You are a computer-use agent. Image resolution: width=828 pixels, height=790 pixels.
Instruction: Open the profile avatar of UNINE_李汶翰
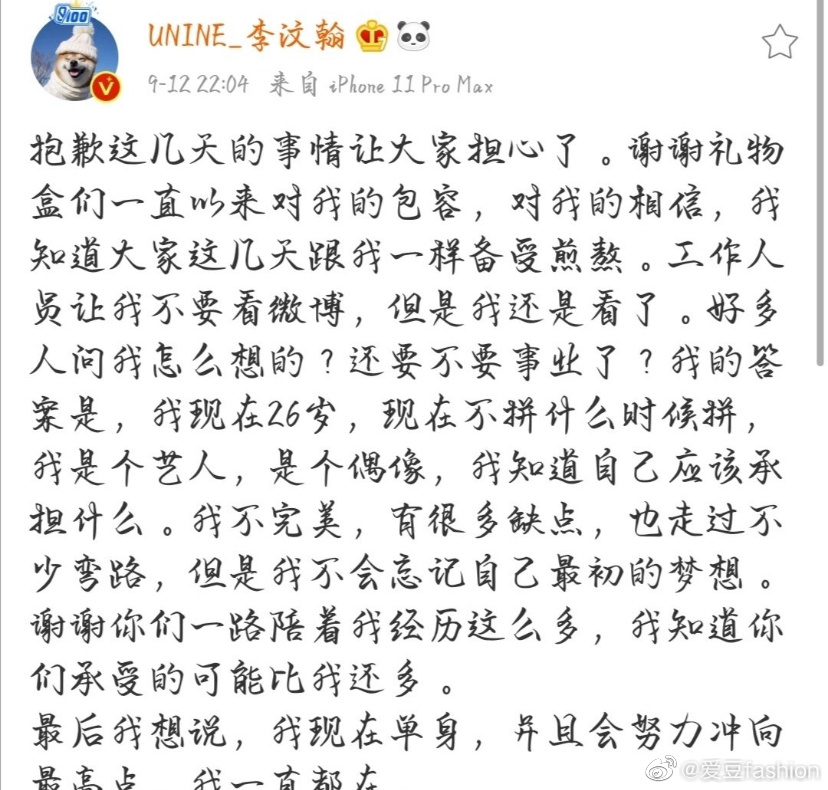75,56
